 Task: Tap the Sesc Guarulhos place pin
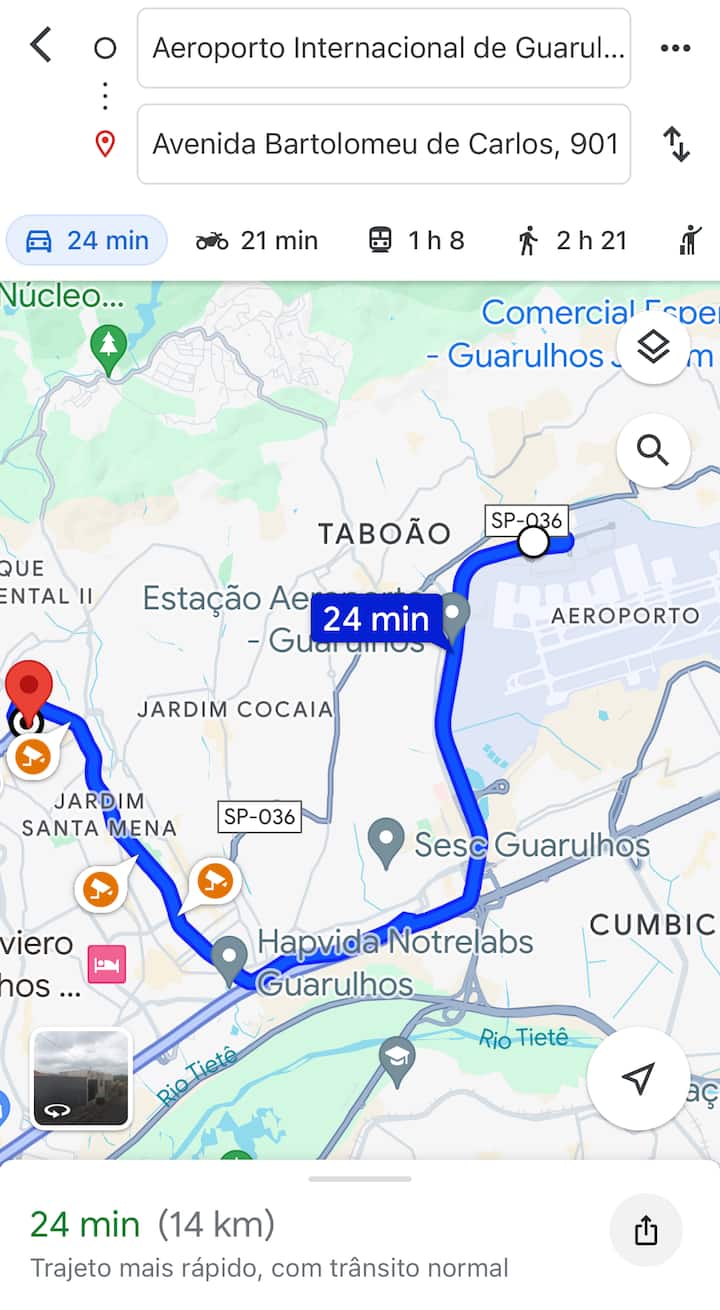(386, 841)
